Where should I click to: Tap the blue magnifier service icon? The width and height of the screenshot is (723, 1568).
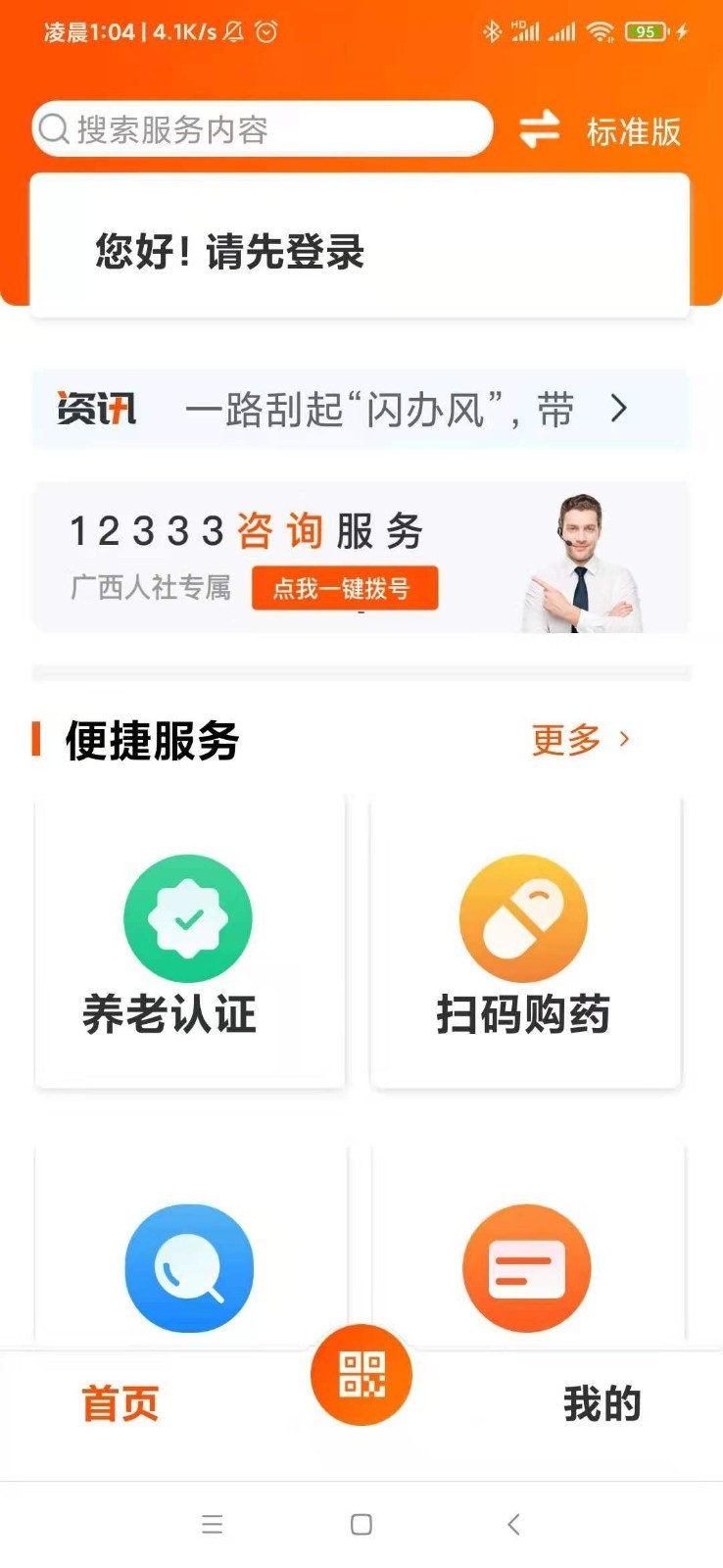(x=188, y=1267)
